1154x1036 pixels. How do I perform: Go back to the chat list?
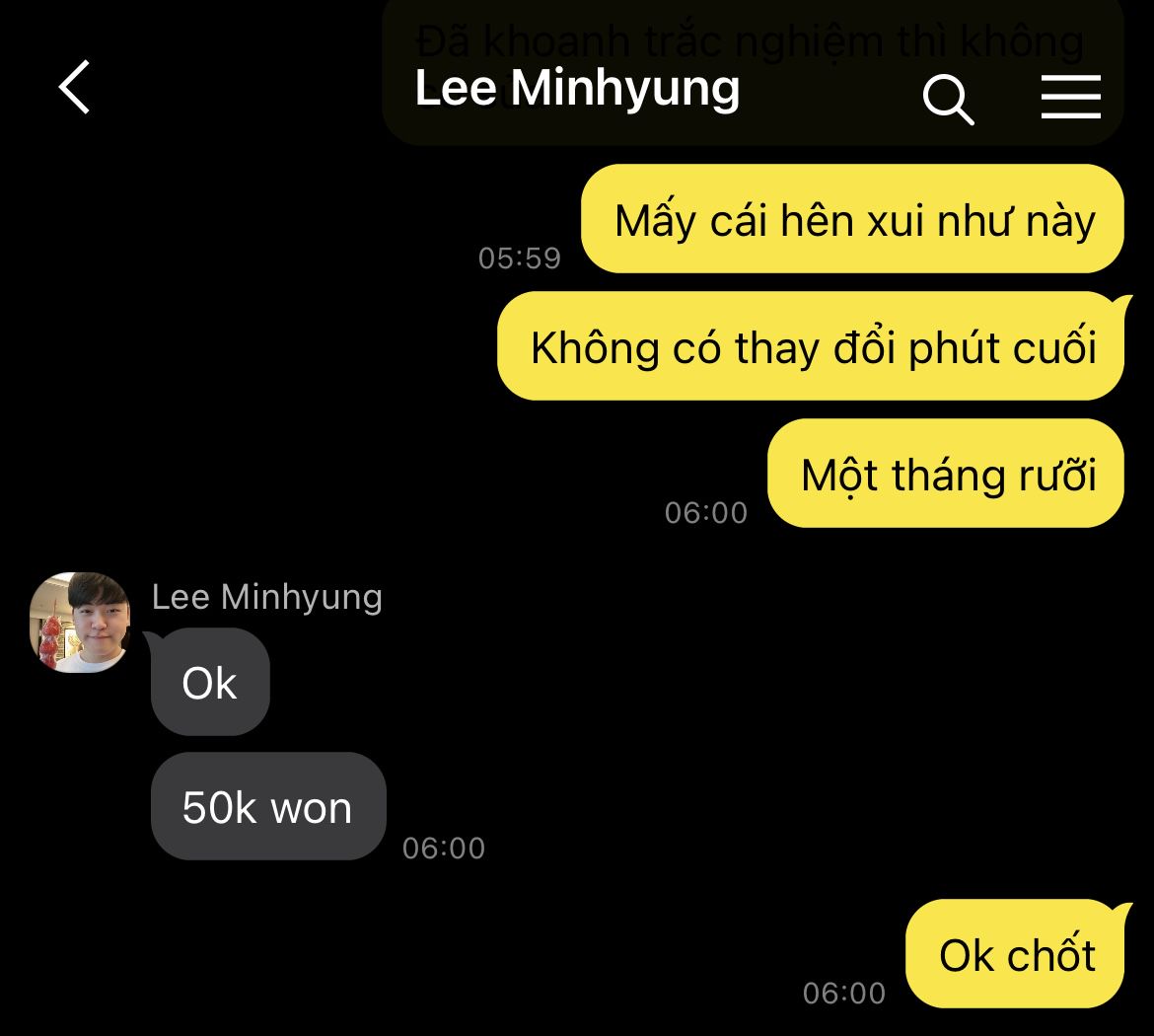[75, 88]
